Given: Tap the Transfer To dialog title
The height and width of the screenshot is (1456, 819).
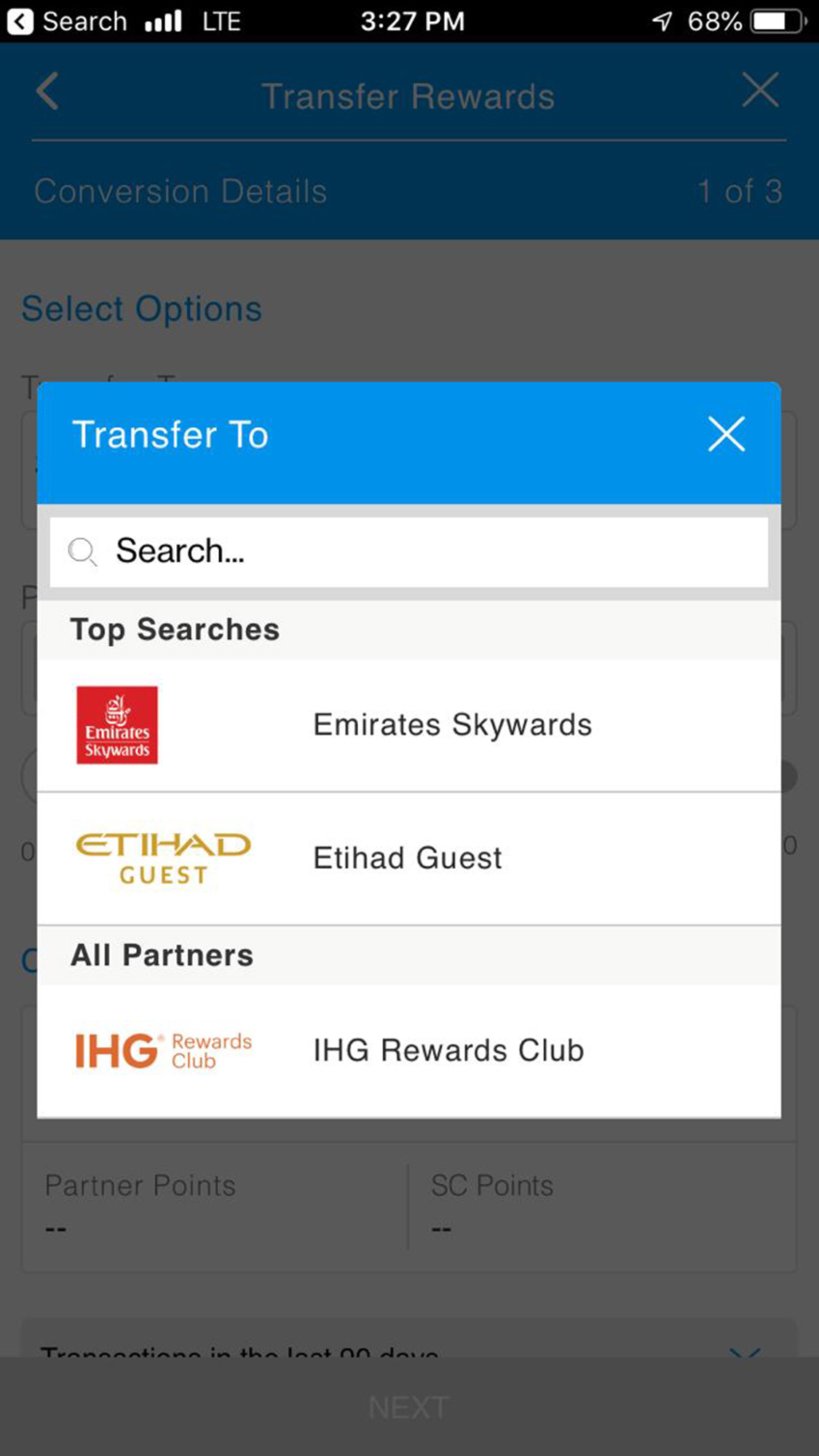Looking at the screenshot, I should point(171,434).
